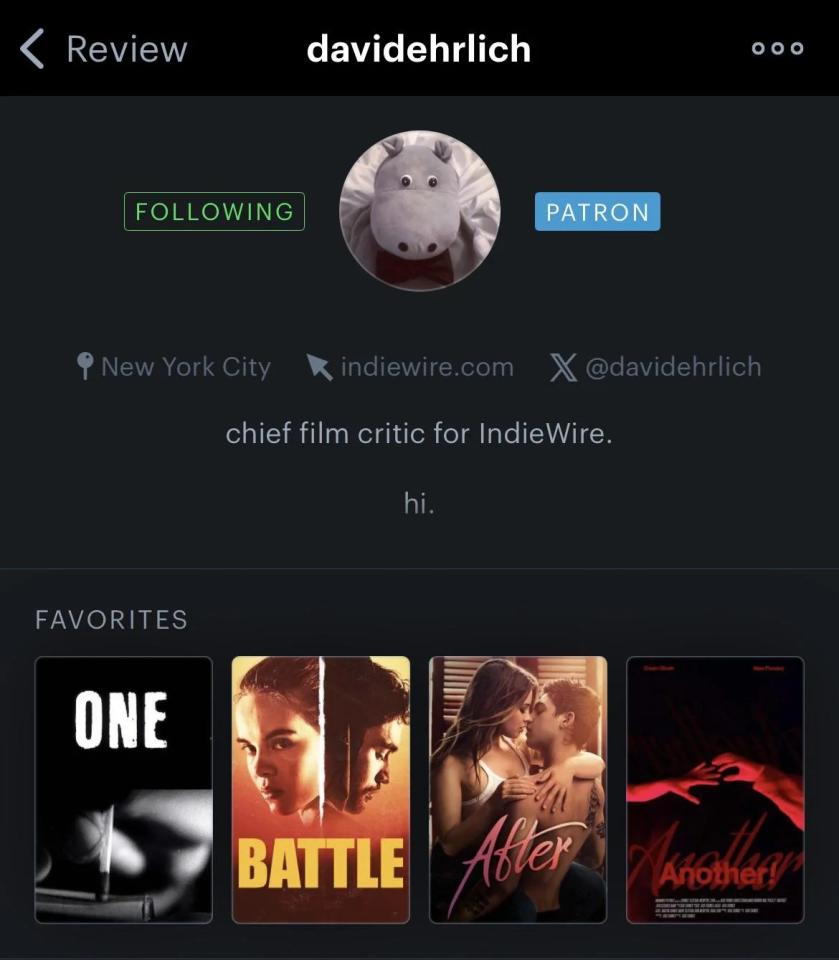Tap the Following button to unfollow
The width and height of the screenshot is (839, 960).
pos(214,212)
